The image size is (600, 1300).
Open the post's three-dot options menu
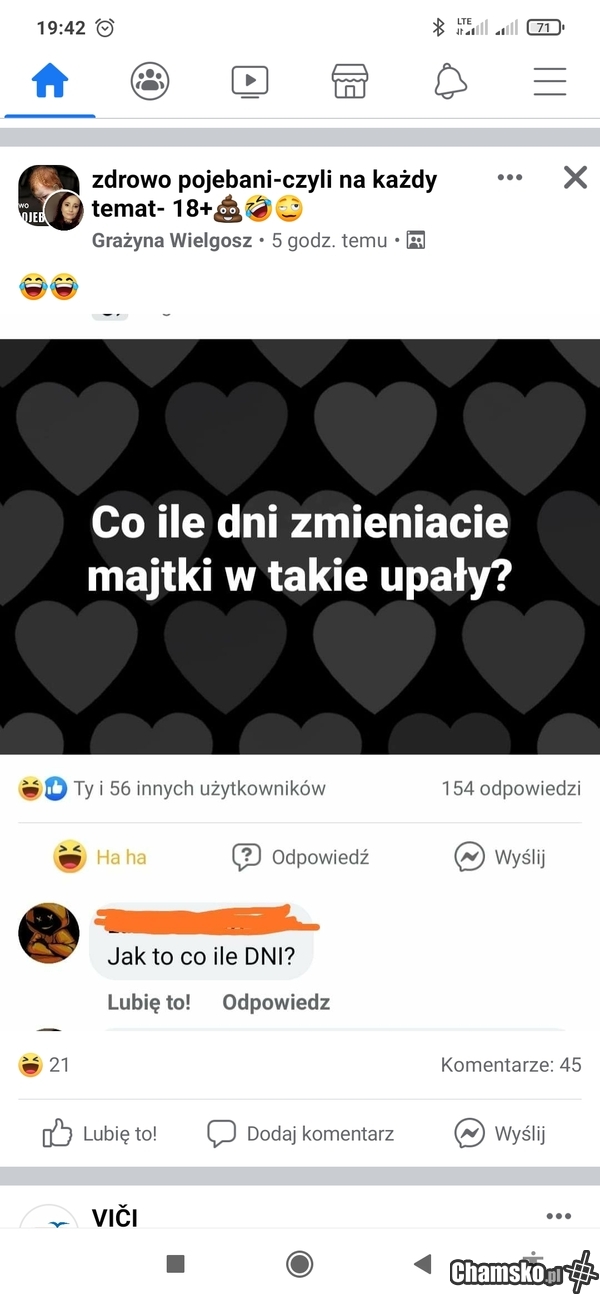(510, 178)
